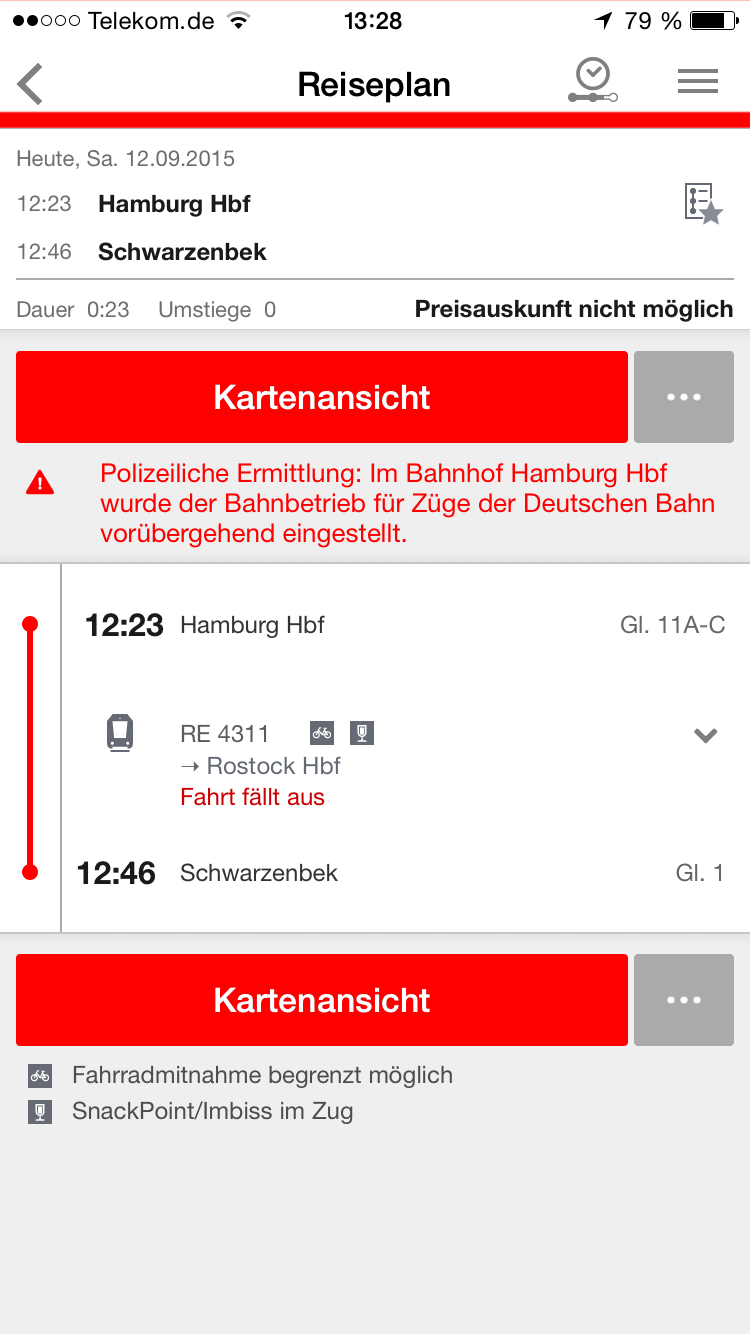Expand RE 4311 journey details chevron
The height and width of the screenshot is (1334, 750).
706,736
